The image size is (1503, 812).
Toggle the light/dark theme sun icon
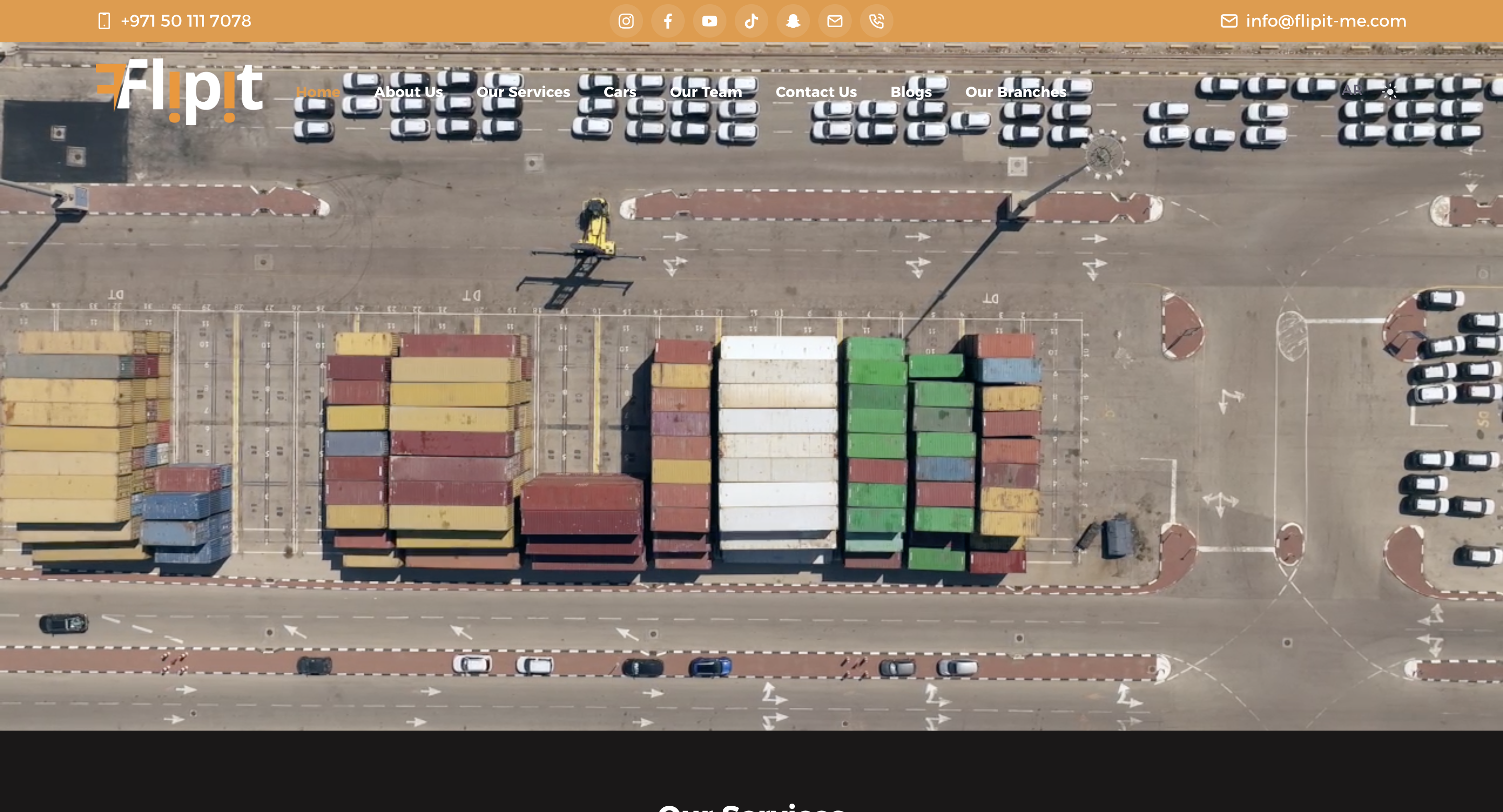(1390, 91)
